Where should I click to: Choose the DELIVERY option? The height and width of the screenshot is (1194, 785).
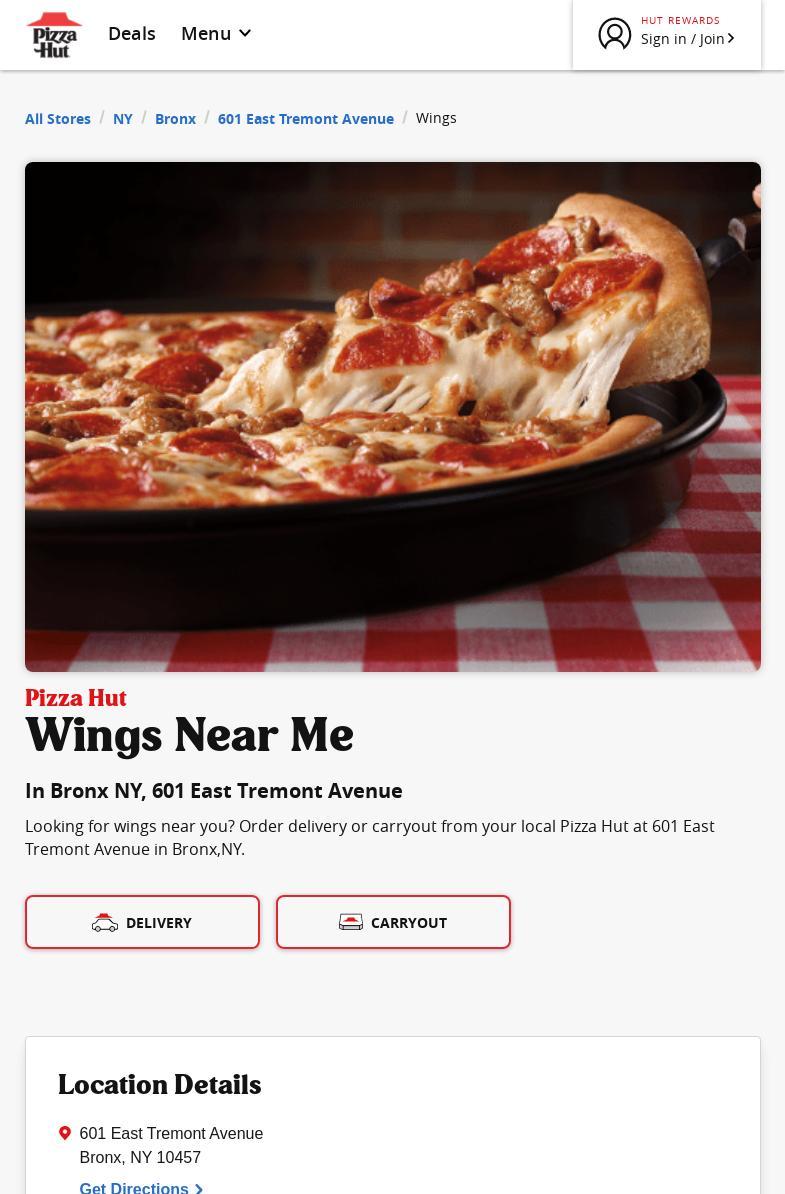coord(142,921)
